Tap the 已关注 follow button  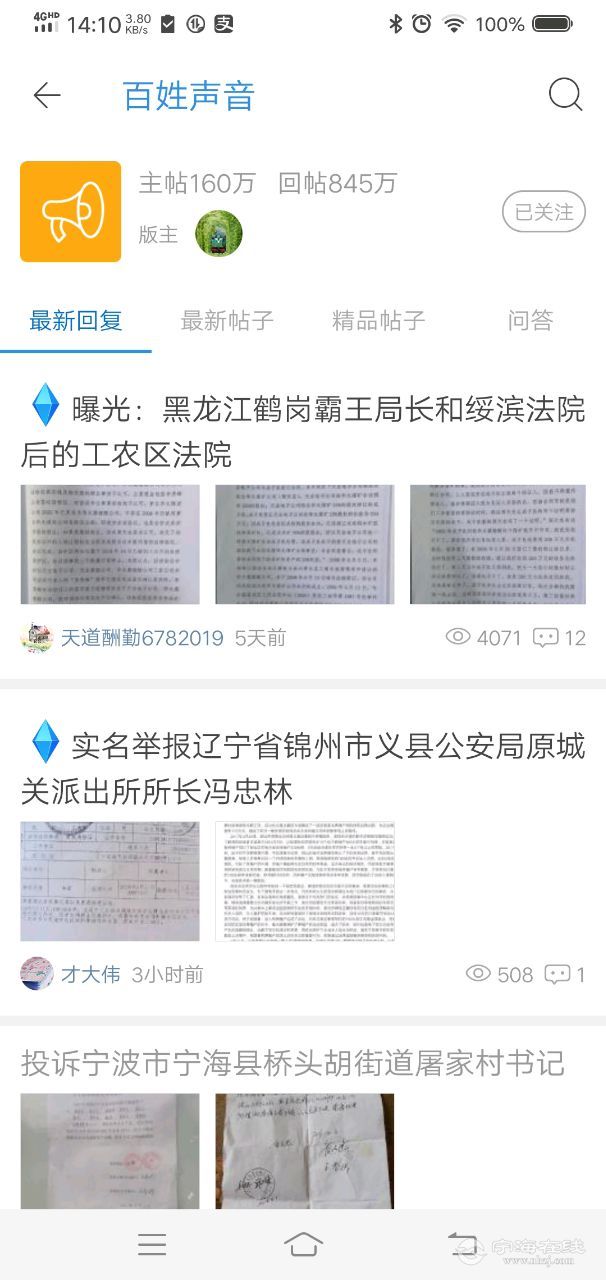tap(543, 211)
